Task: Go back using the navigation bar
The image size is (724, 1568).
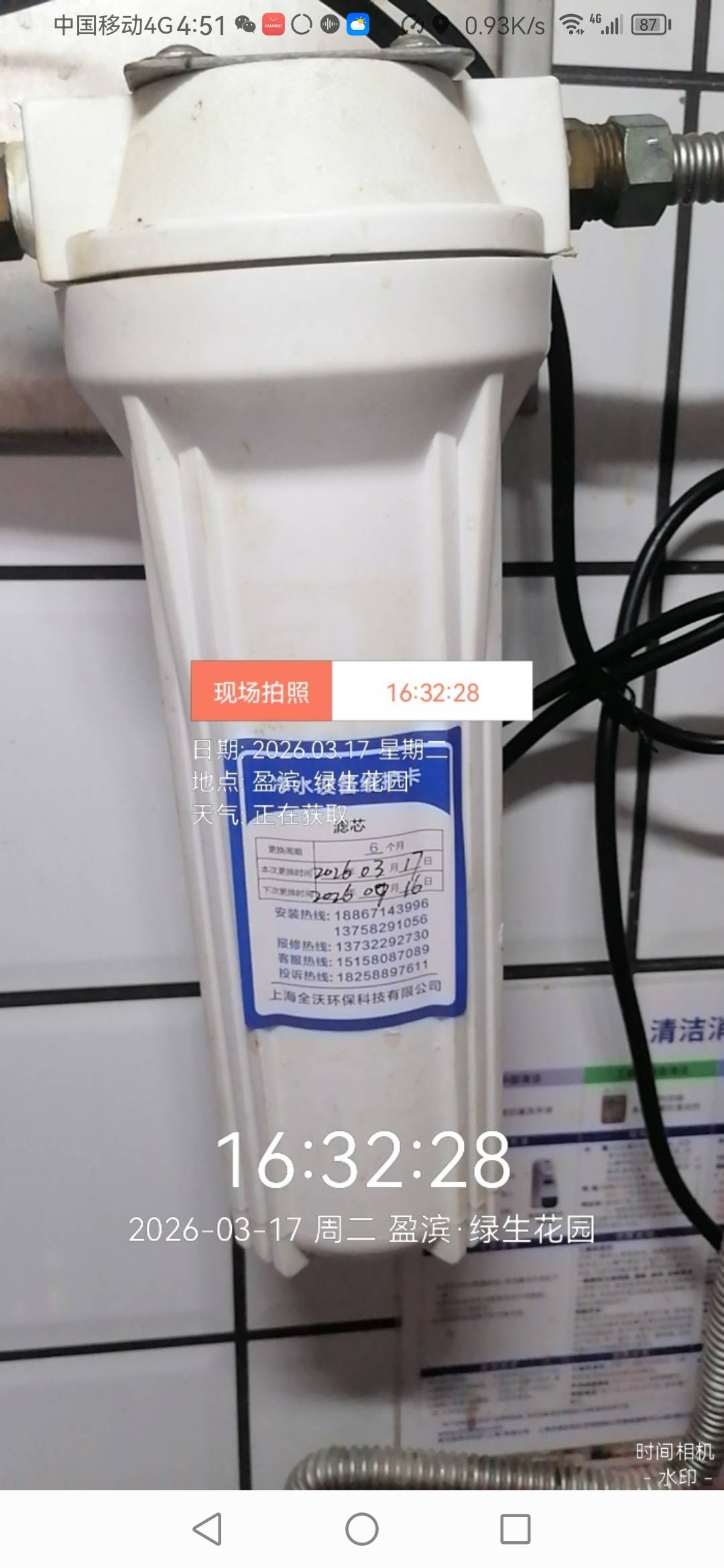Action: pyautogui.click(x=207, y=1528)
